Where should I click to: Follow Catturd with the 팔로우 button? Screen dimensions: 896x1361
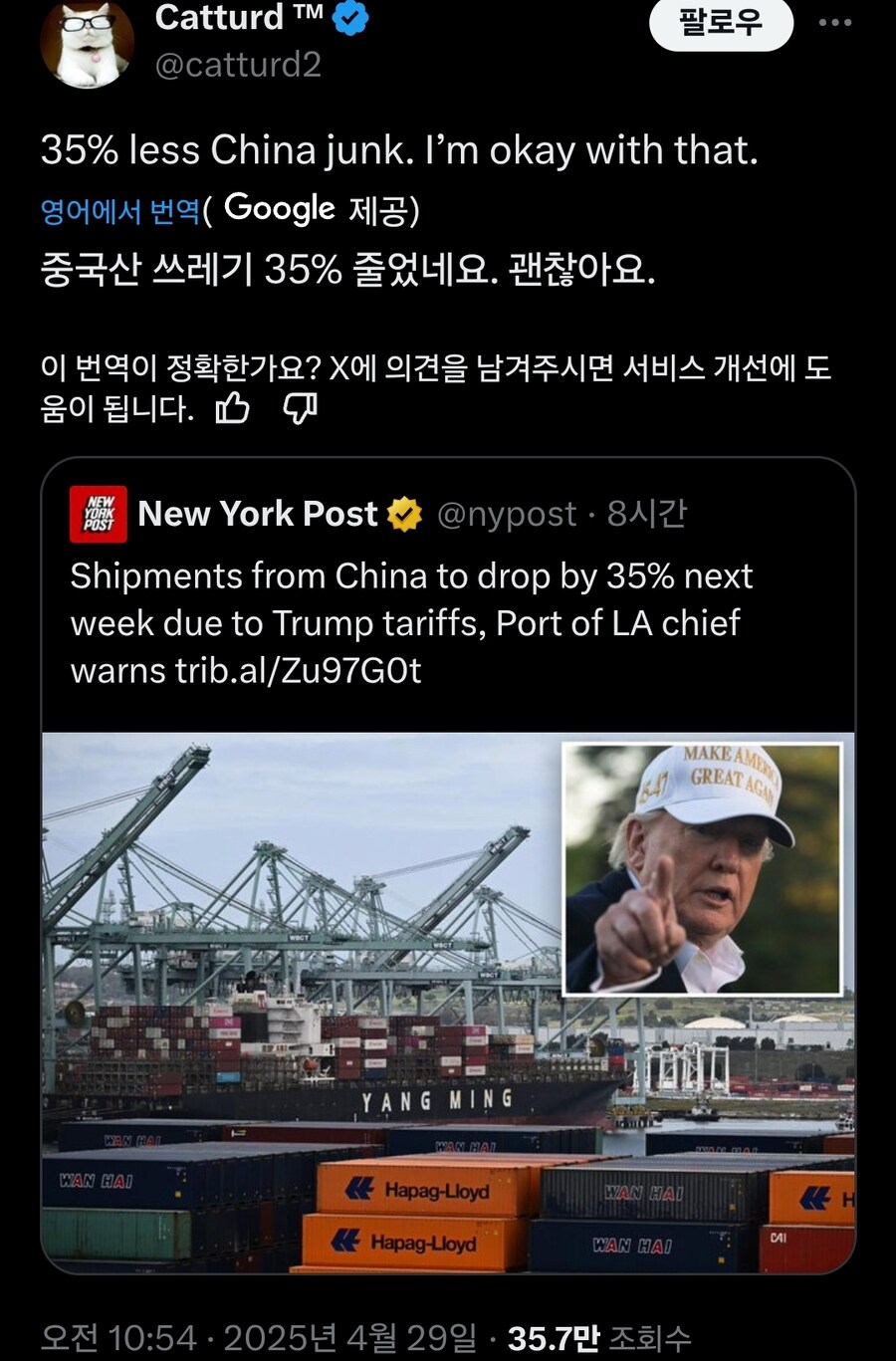click(721, 22)
